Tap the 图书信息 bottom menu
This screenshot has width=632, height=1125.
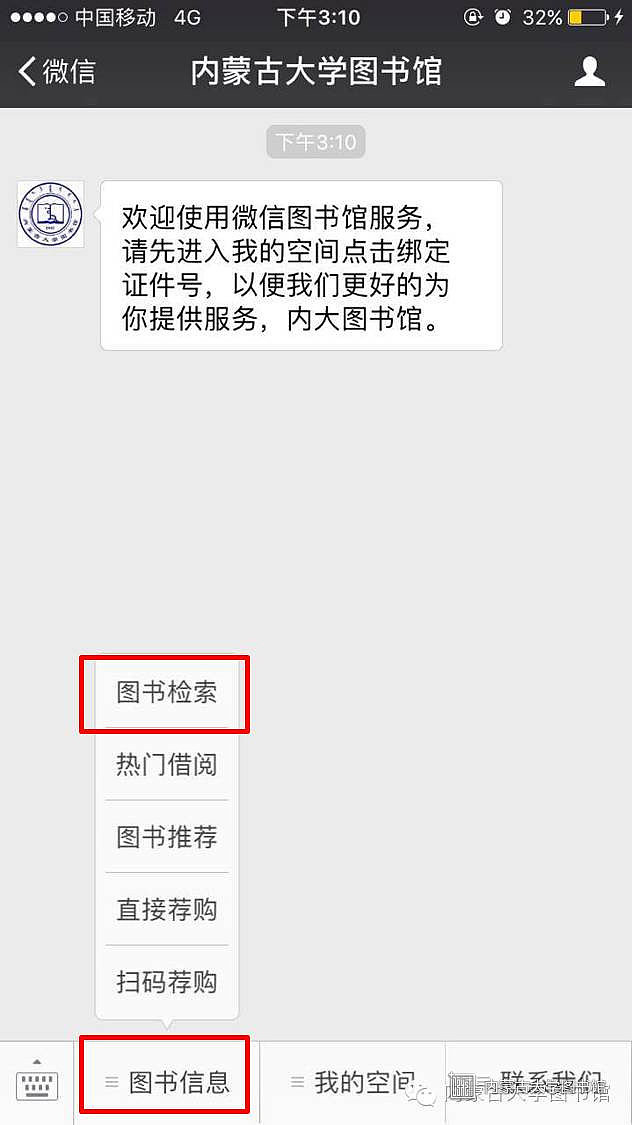click(x=167, y=1082)
